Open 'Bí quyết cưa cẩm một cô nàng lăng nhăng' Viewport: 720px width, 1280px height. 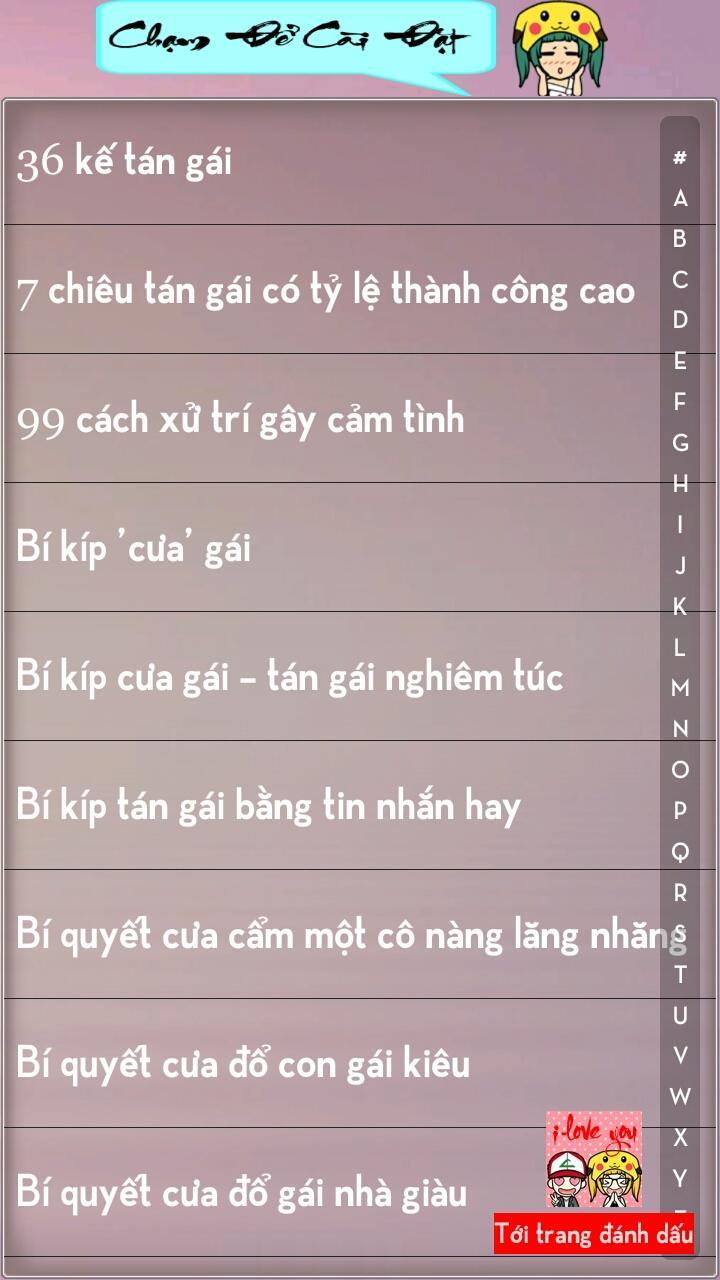point(330,935)
